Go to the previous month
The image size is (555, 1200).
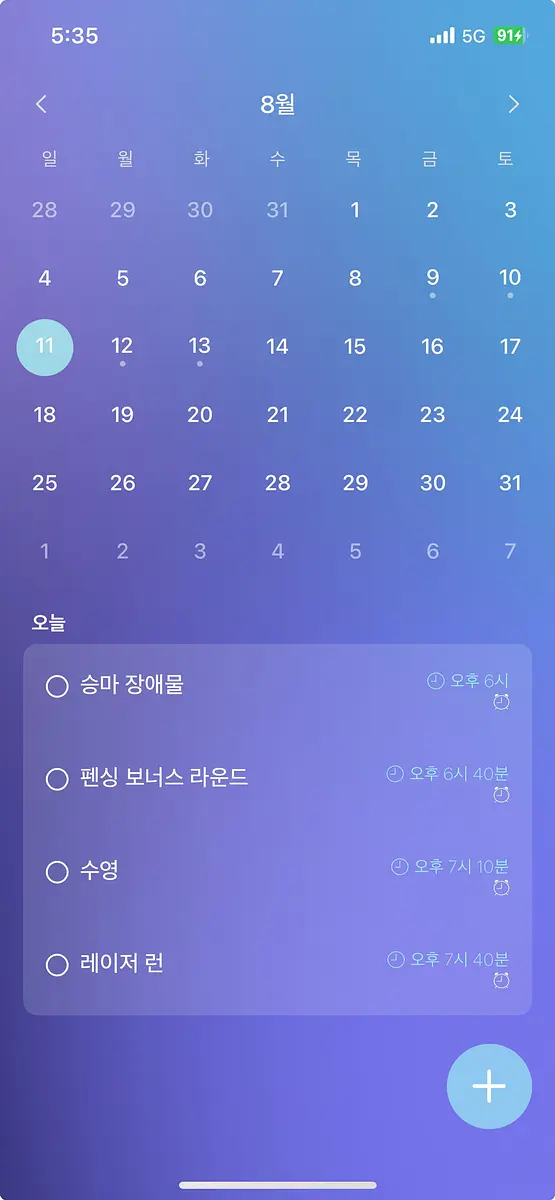(x=41, y=104)
